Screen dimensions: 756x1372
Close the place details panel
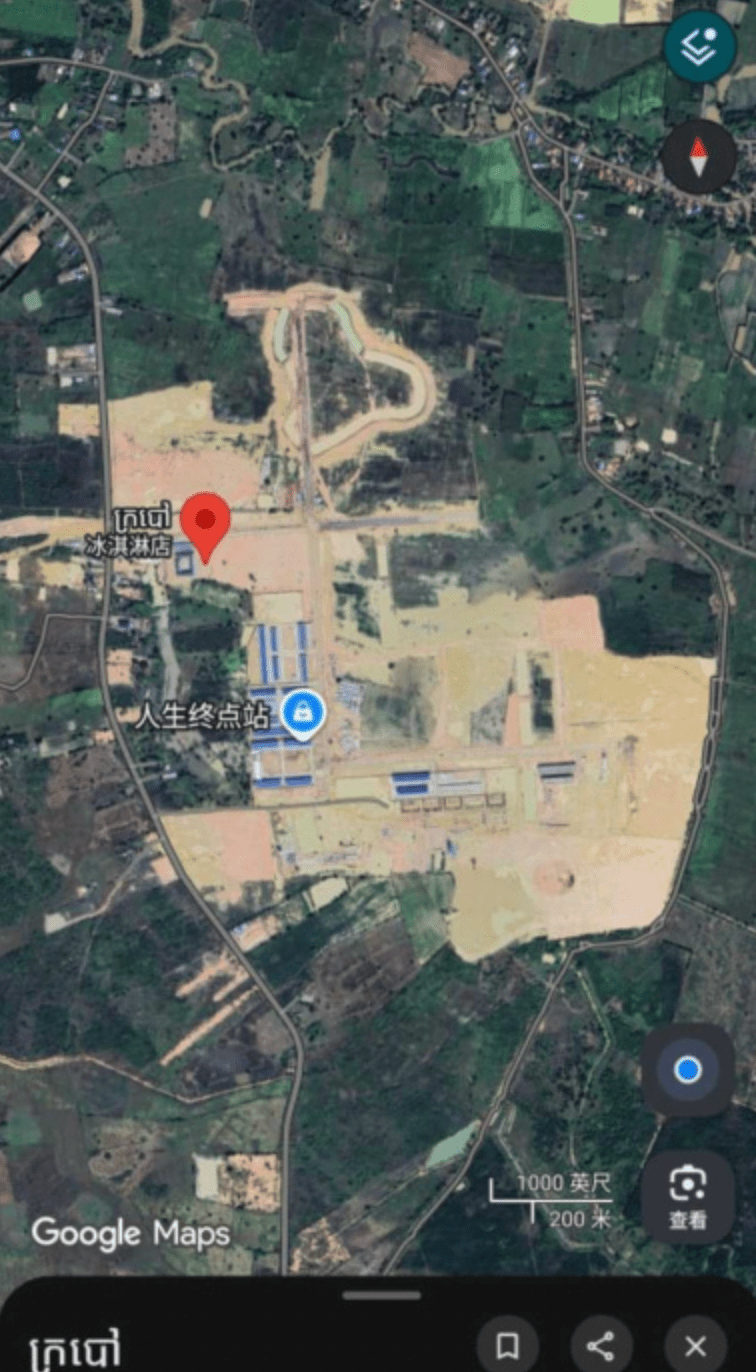tap(695, 1346)
